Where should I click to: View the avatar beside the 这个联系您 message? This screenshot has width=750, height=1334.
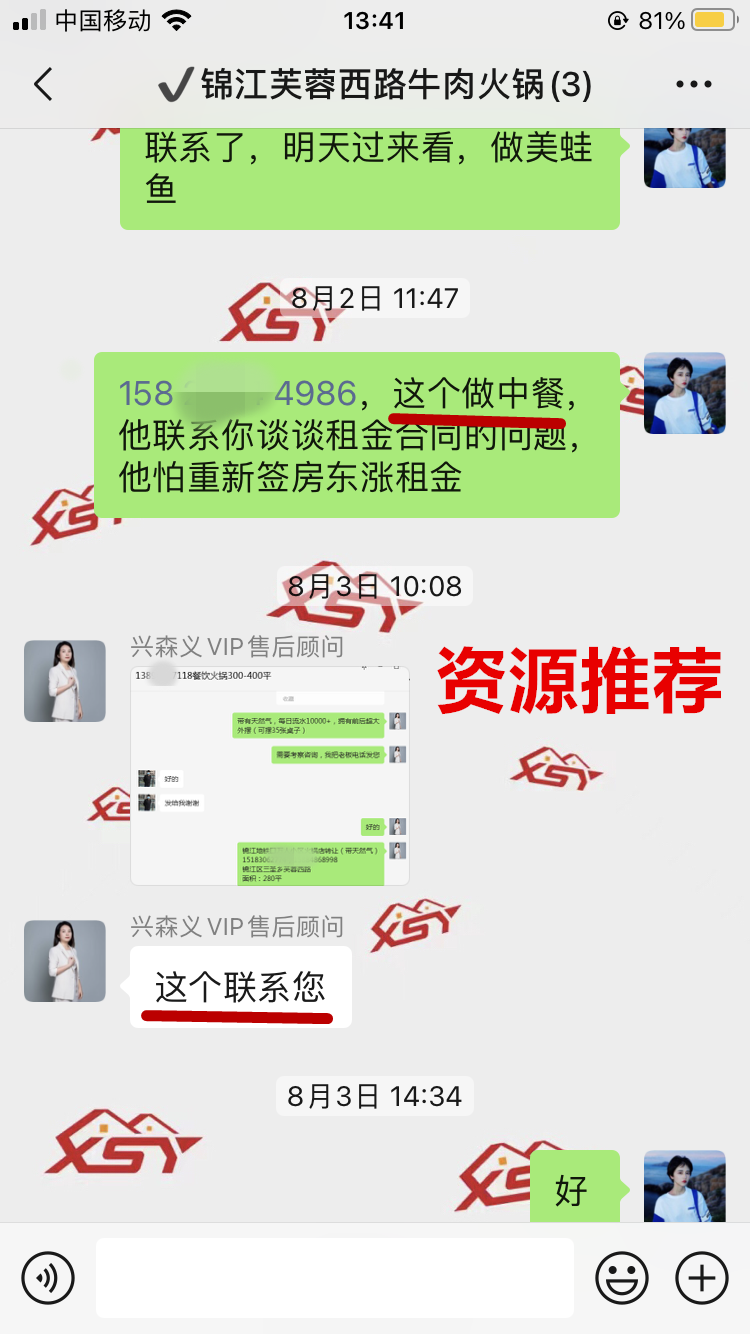point(65,961)
